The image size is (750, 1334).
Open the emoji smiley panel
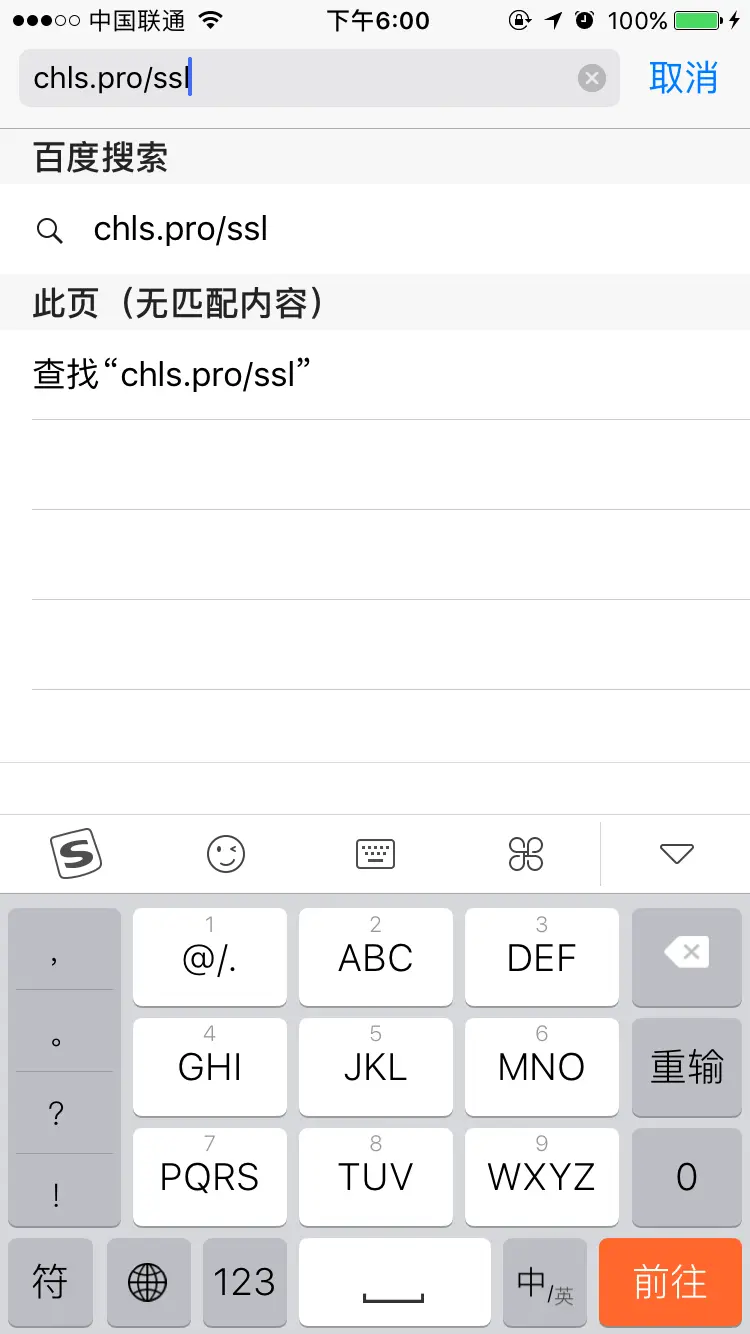pyautogui.click(x=226, y=854)
